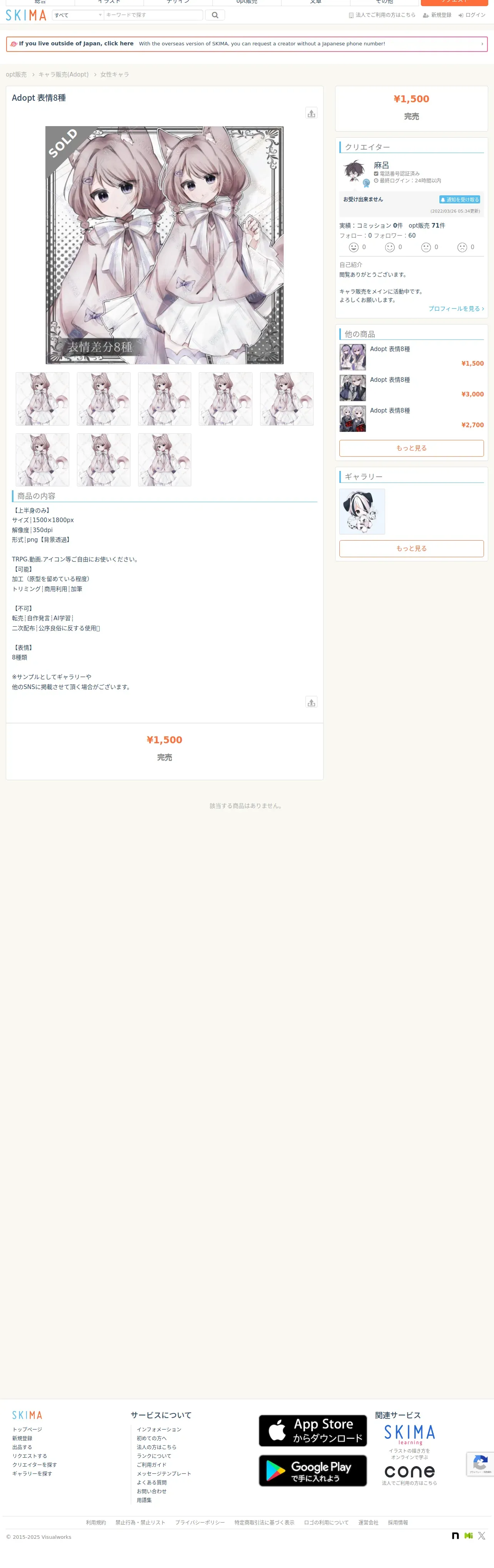Tap もっと見る under 他の商品
The width and height of the screenshot is (494, 1568).
412,448
